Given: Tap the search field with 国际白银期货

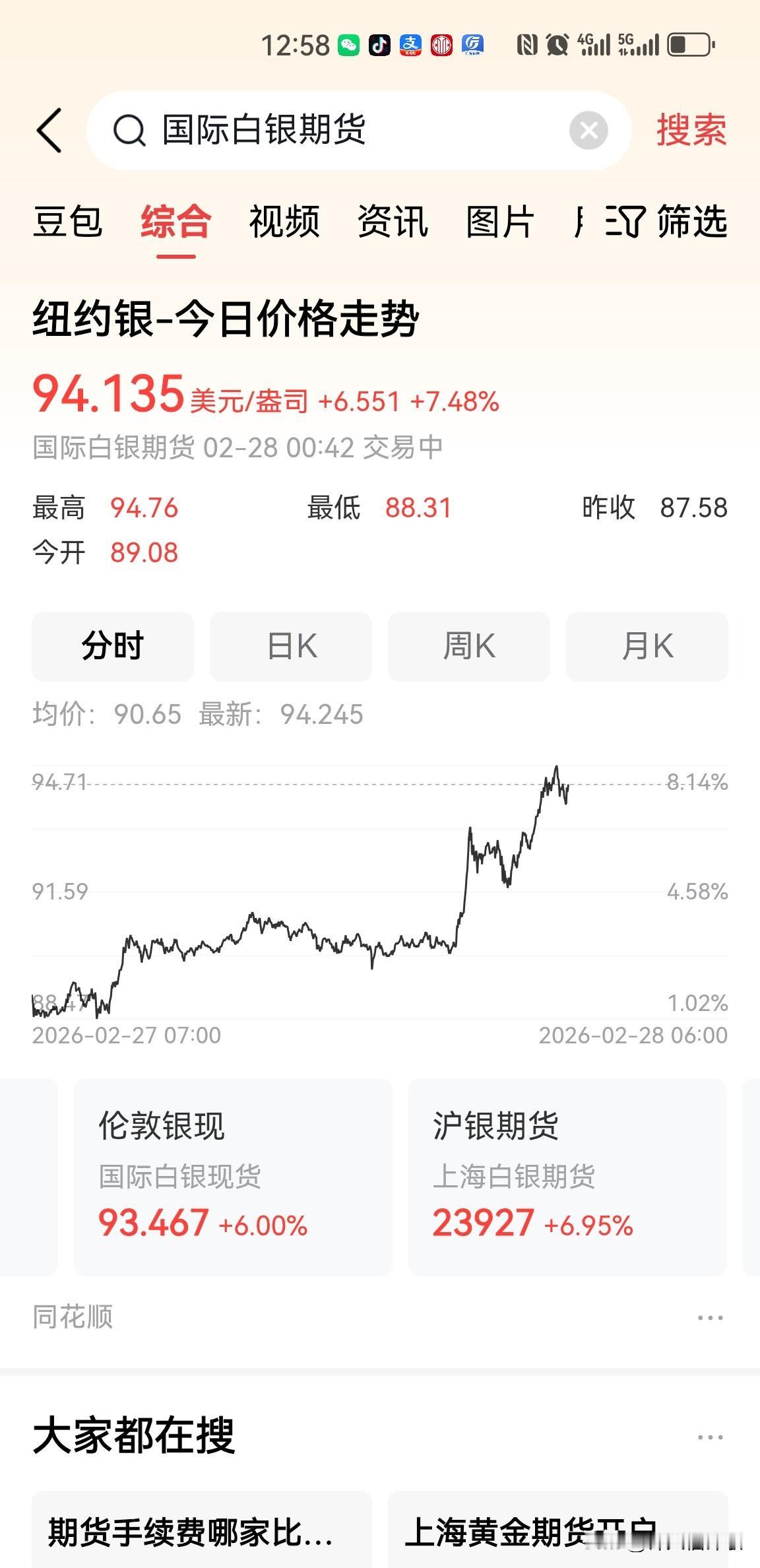Looking at the screenshot, I should point(330,130).
